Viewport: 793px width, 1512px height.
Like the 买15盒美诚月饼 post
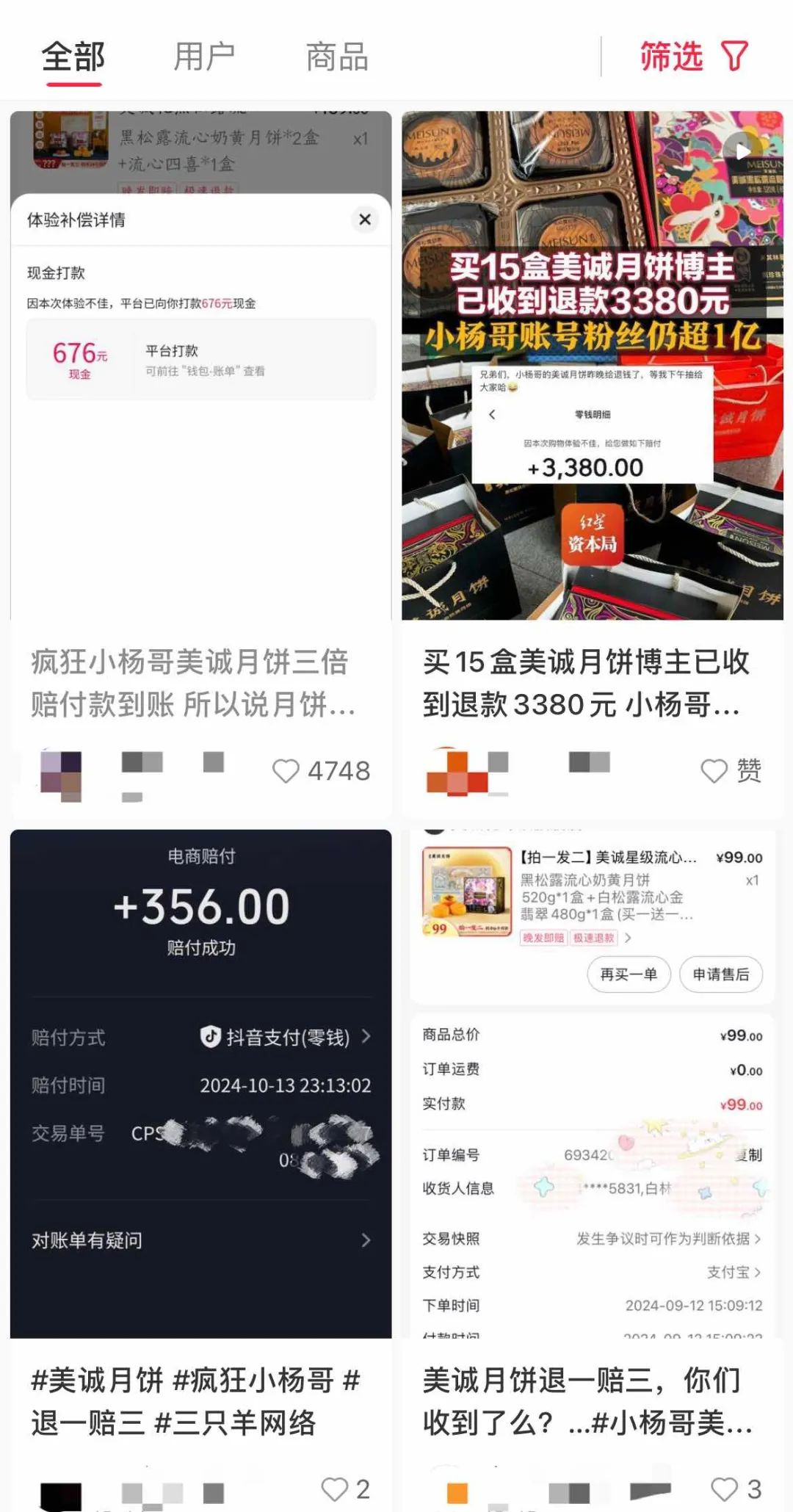pos(714,771)
